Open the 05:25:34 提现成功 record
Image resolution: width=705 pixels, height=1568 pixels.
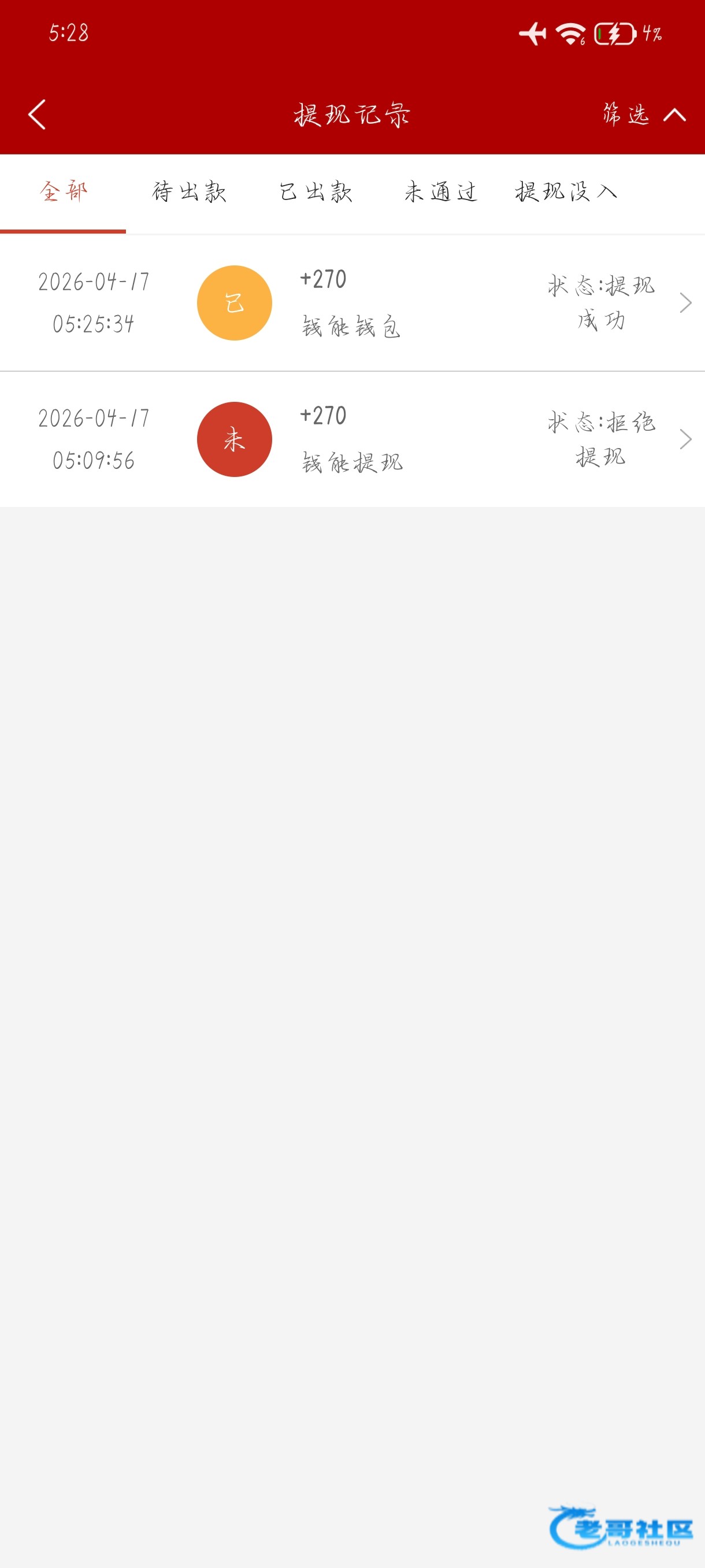pyautogui.click(x=352, y=302)
